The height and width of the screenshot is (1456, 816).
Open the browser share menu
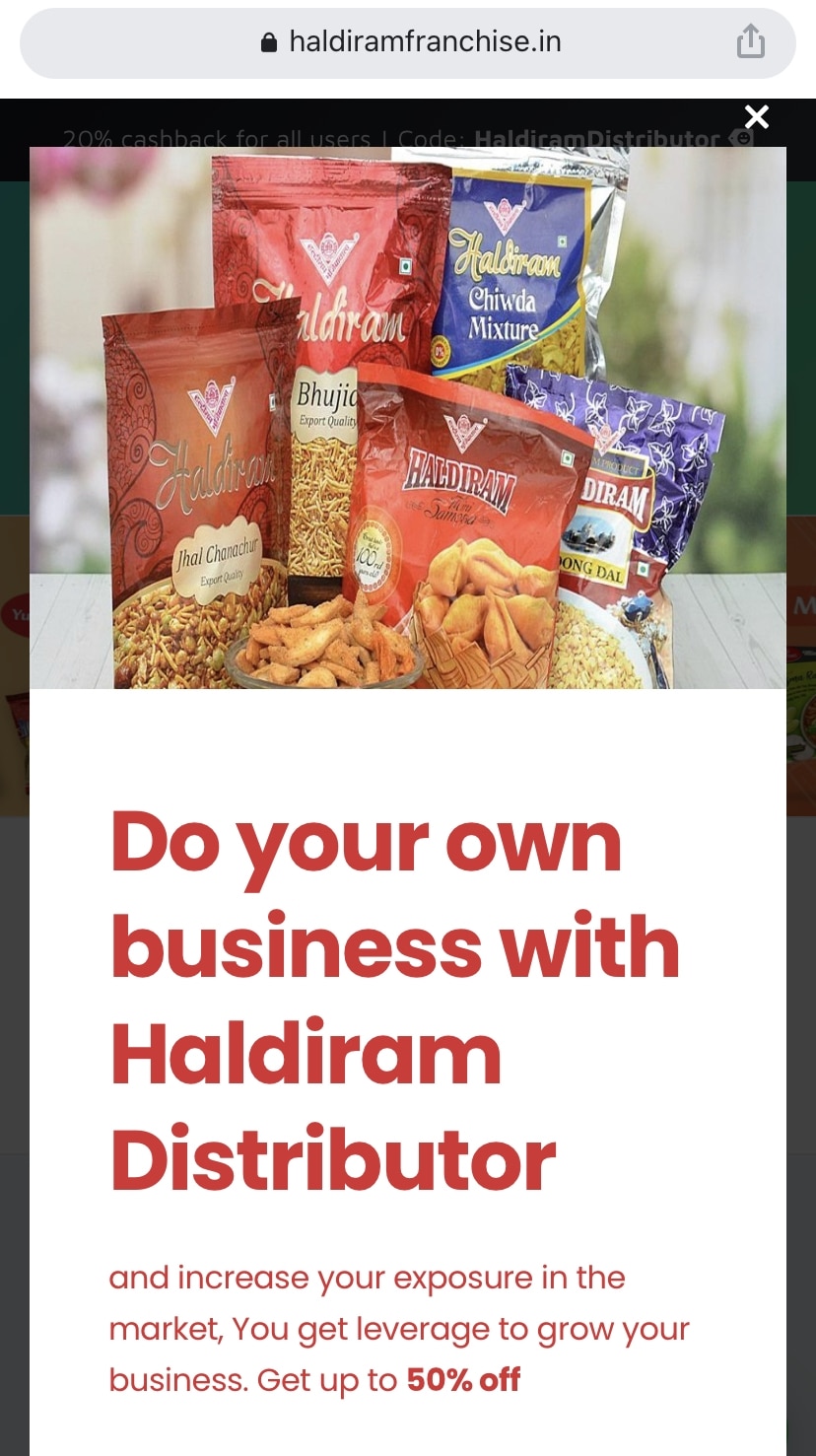[x=750, y=42]
